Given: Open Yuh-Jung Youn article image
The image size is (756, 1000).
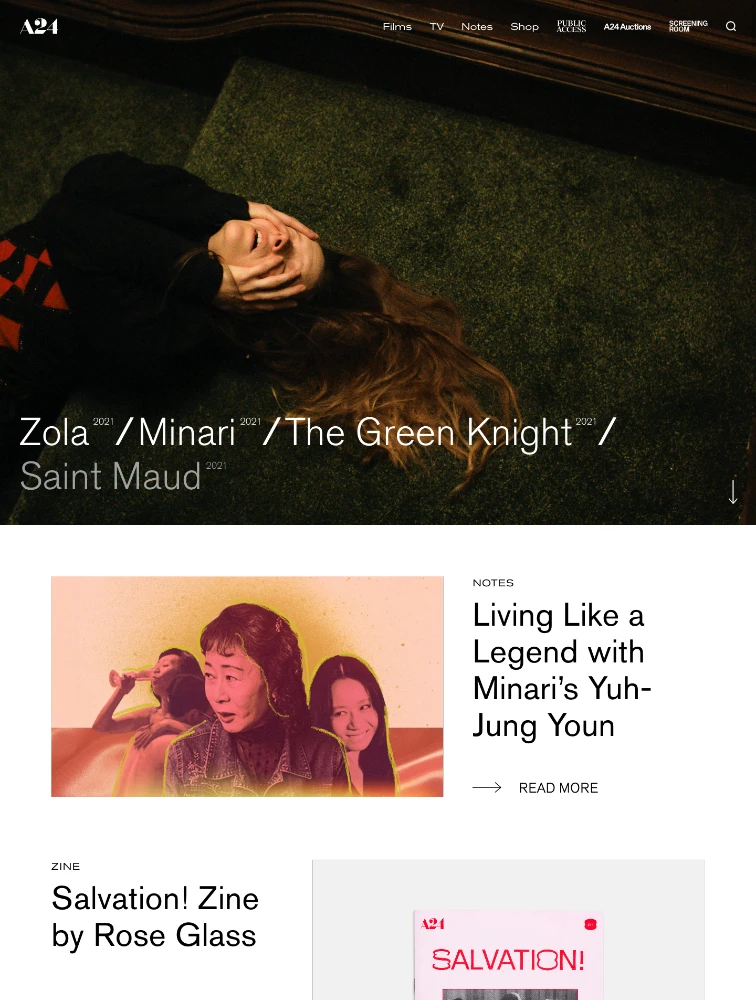Looking at the screenshot, I should click(x=247, y=686).
